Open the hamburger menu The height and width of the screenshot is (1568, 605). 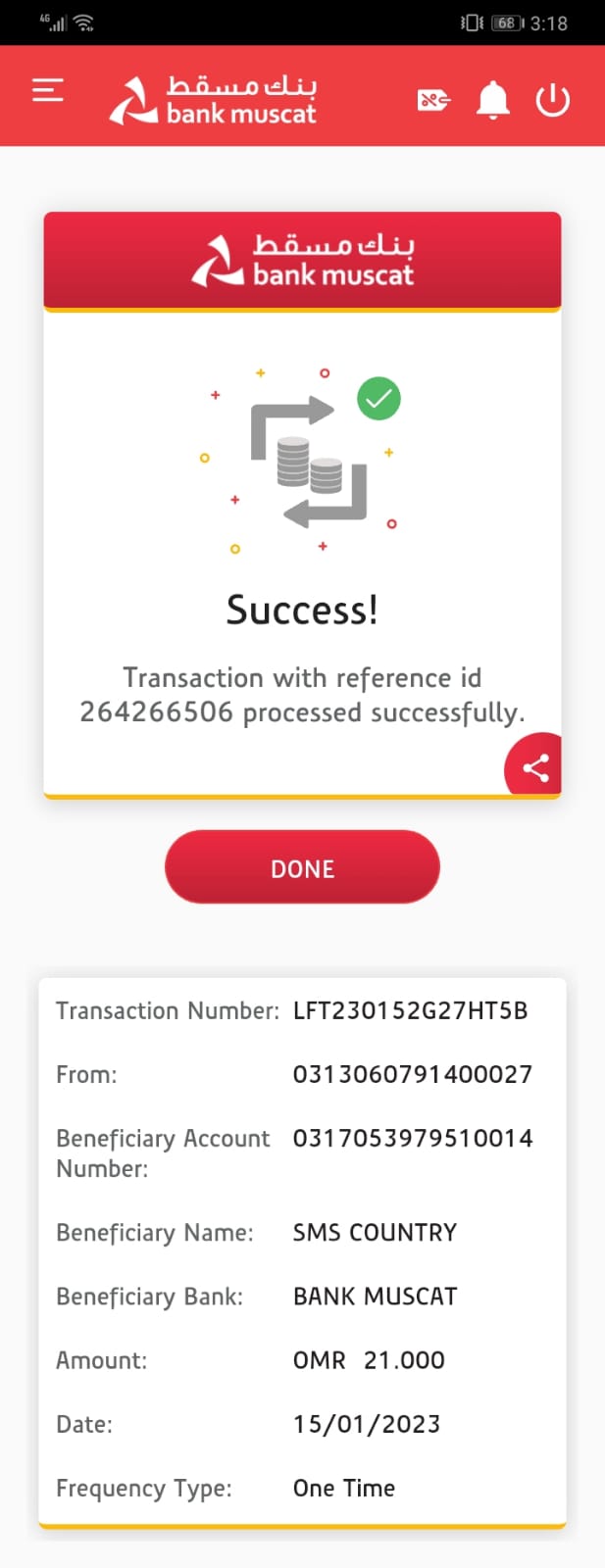48,91
